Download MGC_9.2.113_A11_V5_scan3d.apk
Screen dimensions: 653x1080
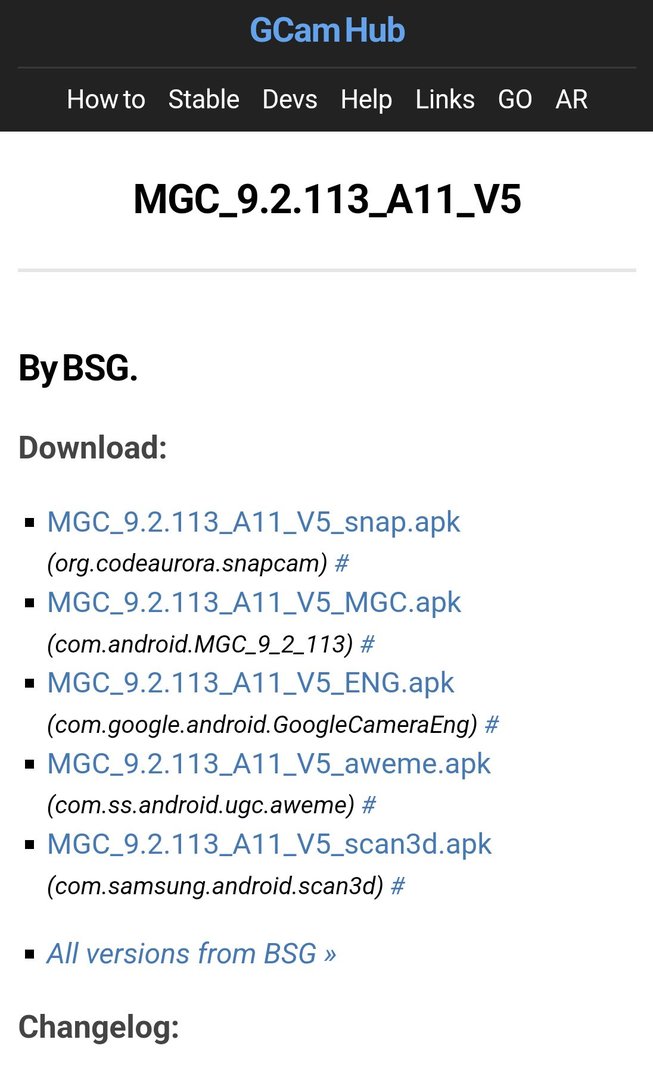pyautogui.click(x=269, y=844)
